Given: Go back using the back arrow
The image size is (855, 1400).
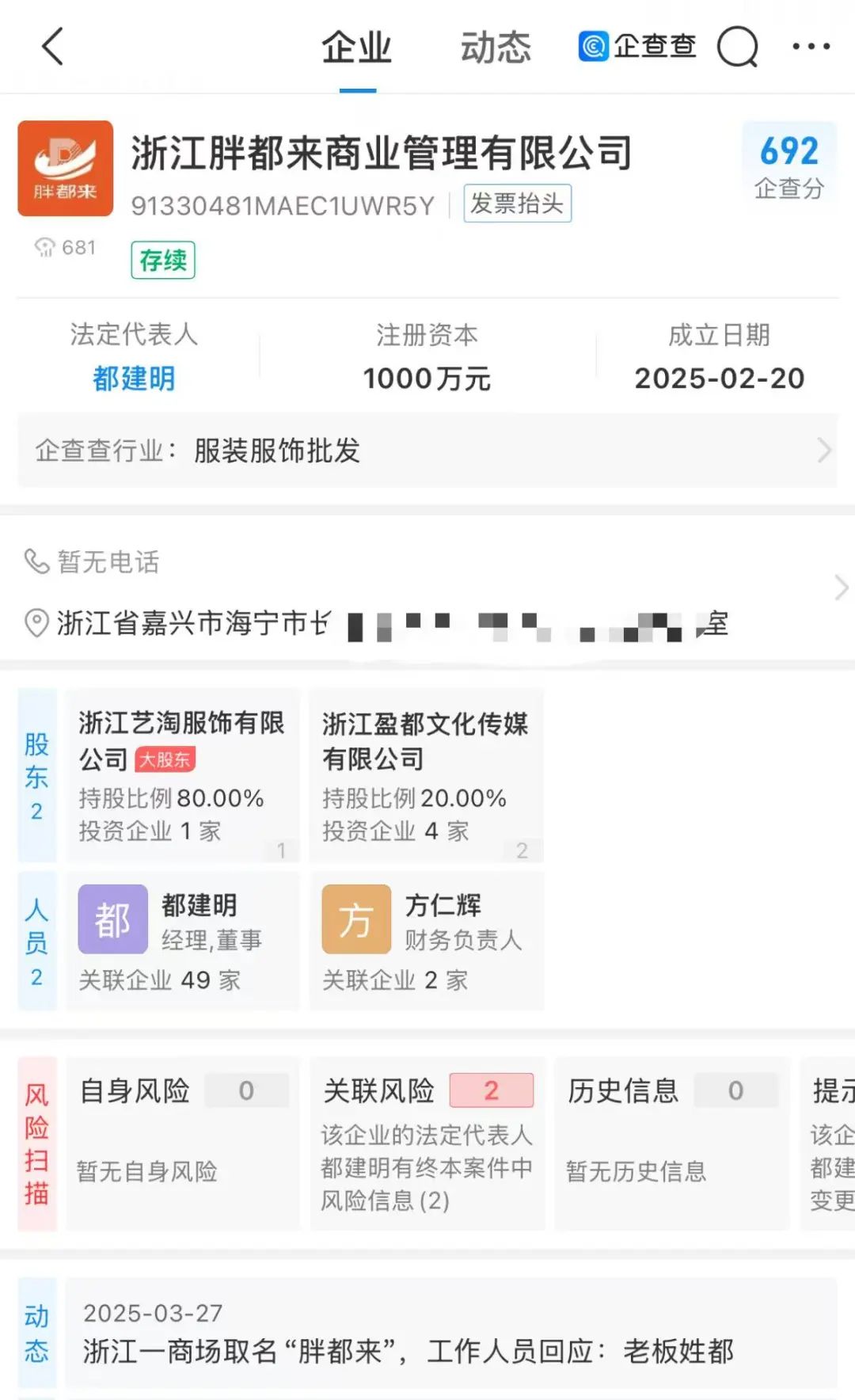Looking at the screenshot, I should 52,47.
